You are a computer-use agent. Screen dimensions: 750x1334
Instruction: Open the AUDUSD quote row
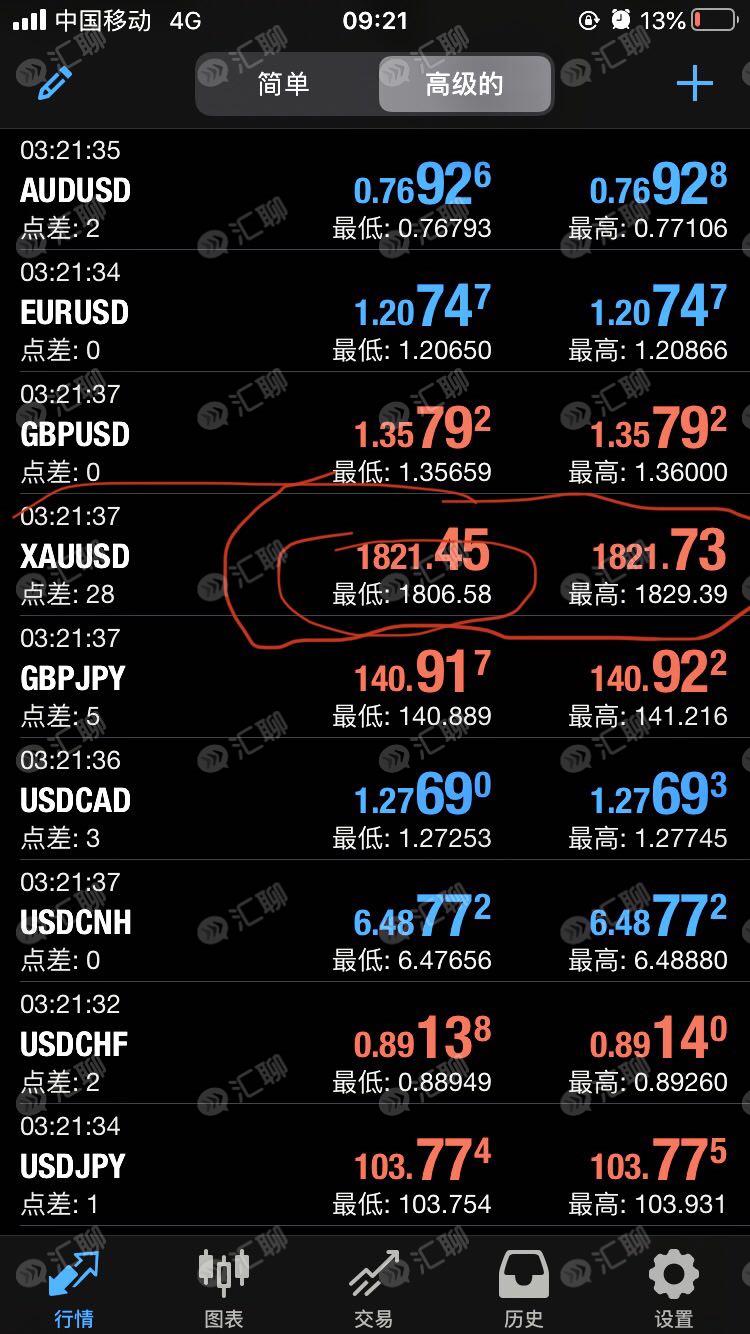click(375, 189)
